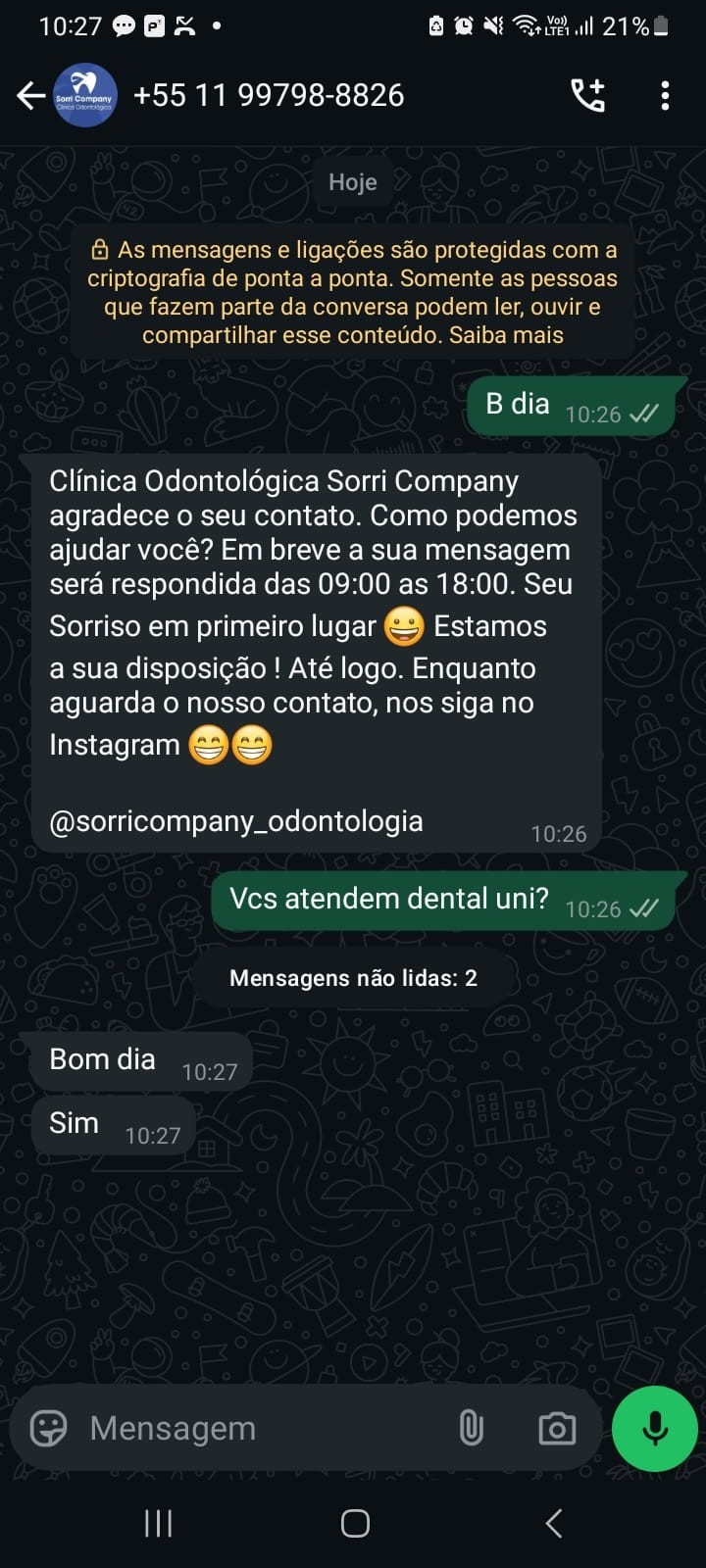Viewport: 706px width, 1568px height.
Task: Open Sorri Company contact profile picture
Action: click(x=84, y=95)
